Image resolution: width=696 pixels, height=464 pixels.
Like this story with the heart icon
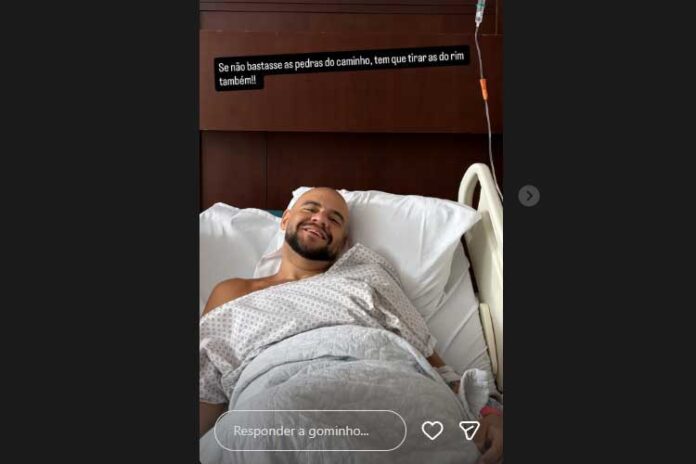click(432, 431)
